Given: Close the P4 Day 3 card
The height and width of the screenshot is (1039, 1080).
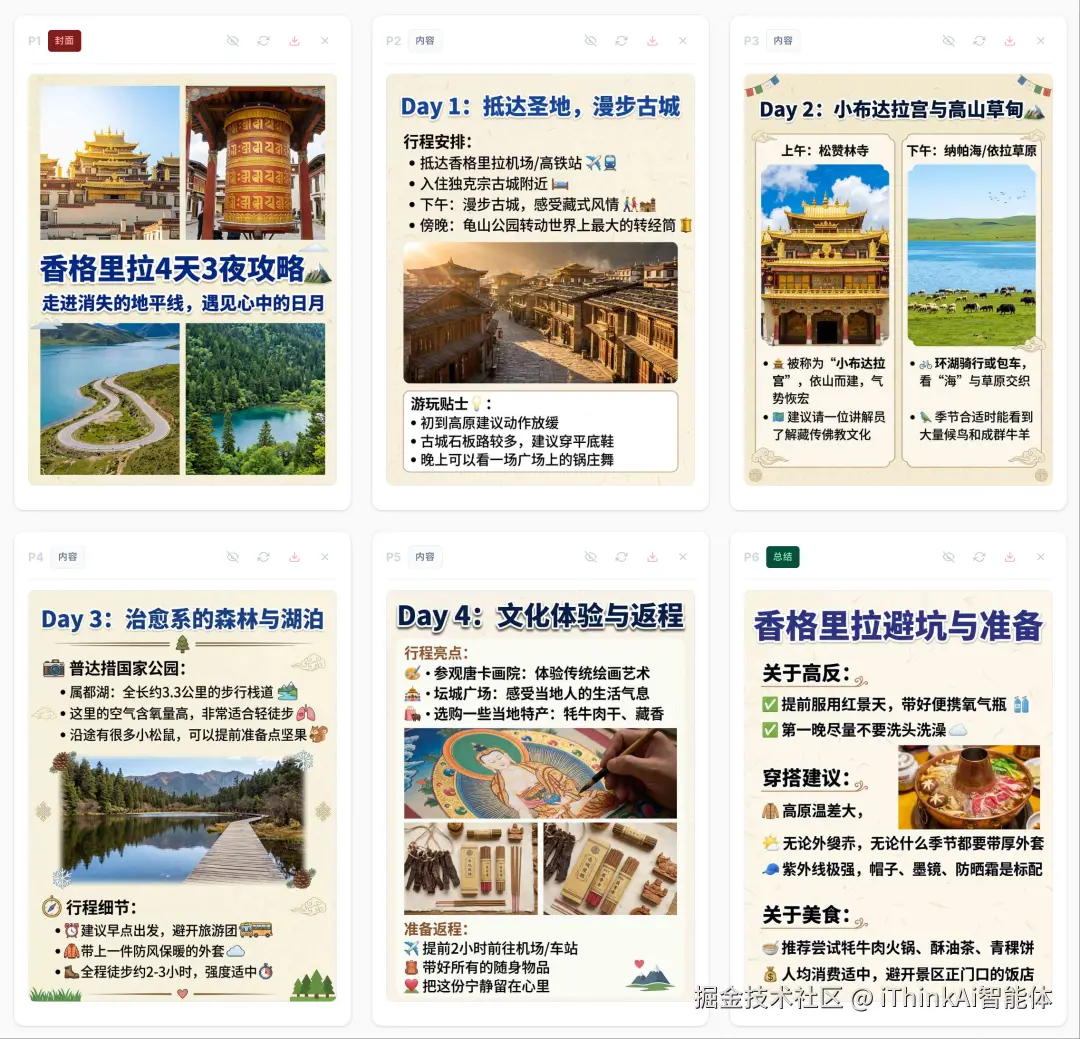Looking at the screenshot, I should coord(325,557).
